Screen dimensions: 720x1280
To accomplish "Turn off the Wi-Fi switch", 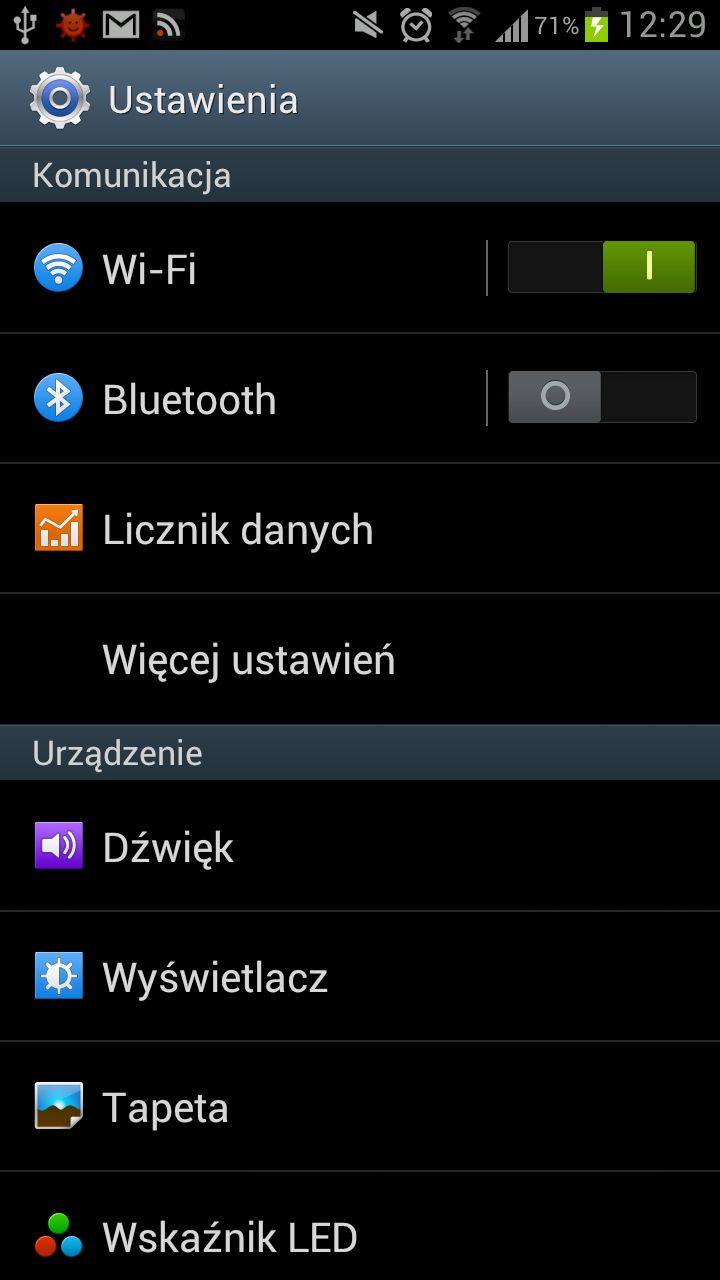I will [x=602, y=267].
